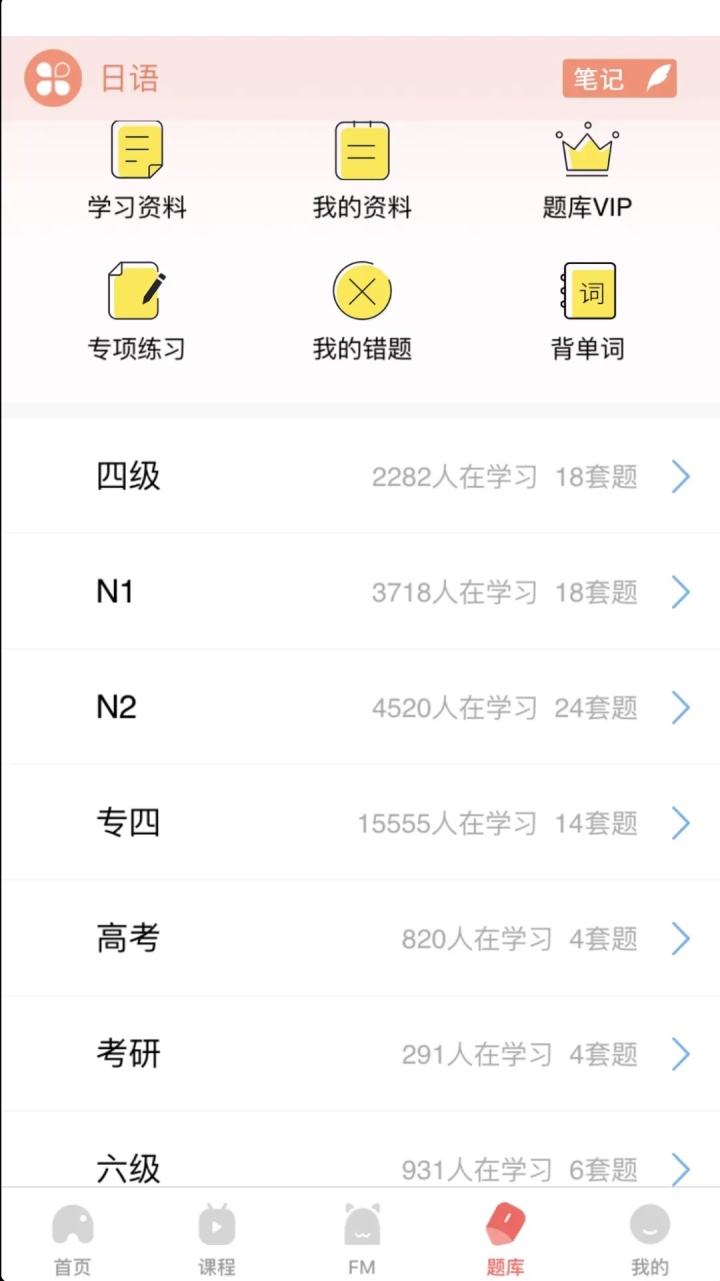Switch to the FM tab
The height and width of the screenshot is (1281, 720).
(x=361, y=1240)
